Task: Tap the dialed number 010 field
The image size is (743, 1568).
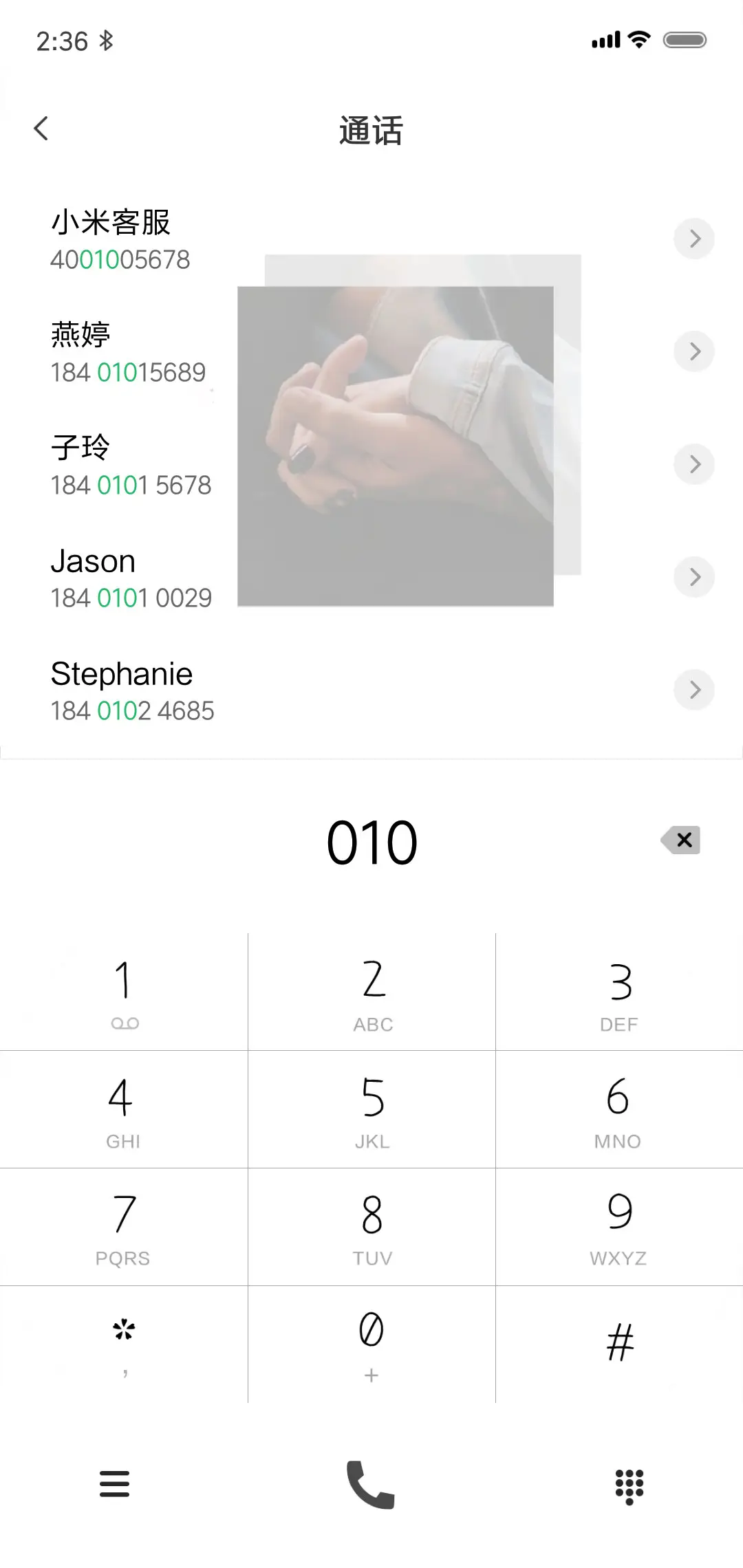Action: click(x=371, y=840)
